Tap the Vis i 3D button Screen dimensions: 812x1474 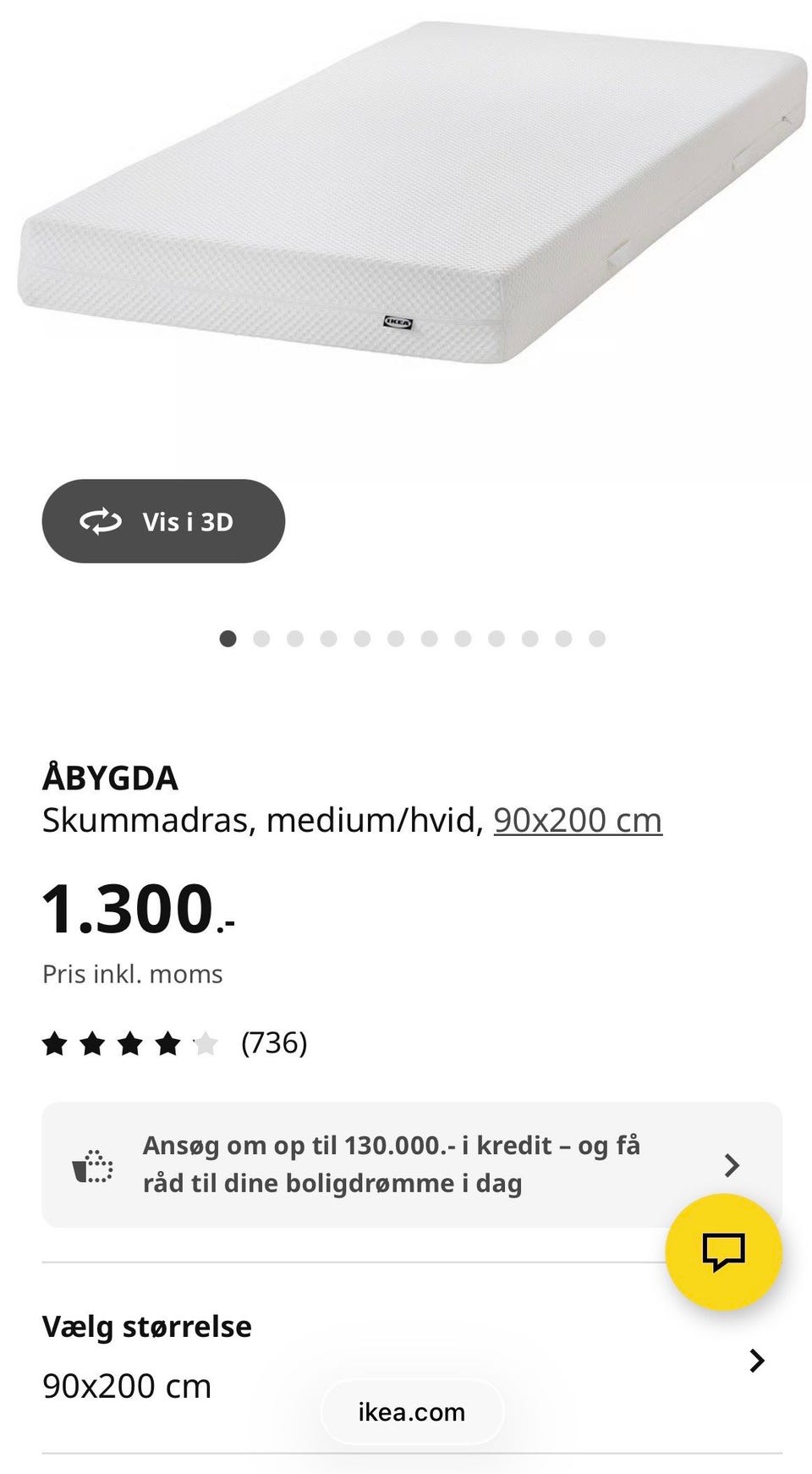(163, 521)
